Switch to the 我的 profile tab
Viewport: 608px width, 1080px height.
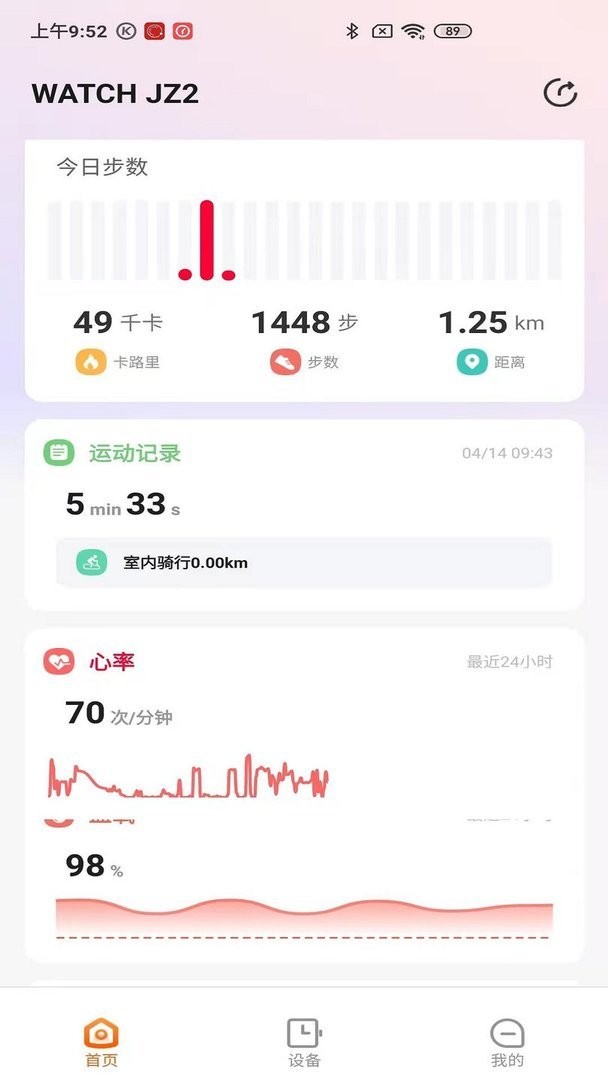click(x=507, y=1043)
